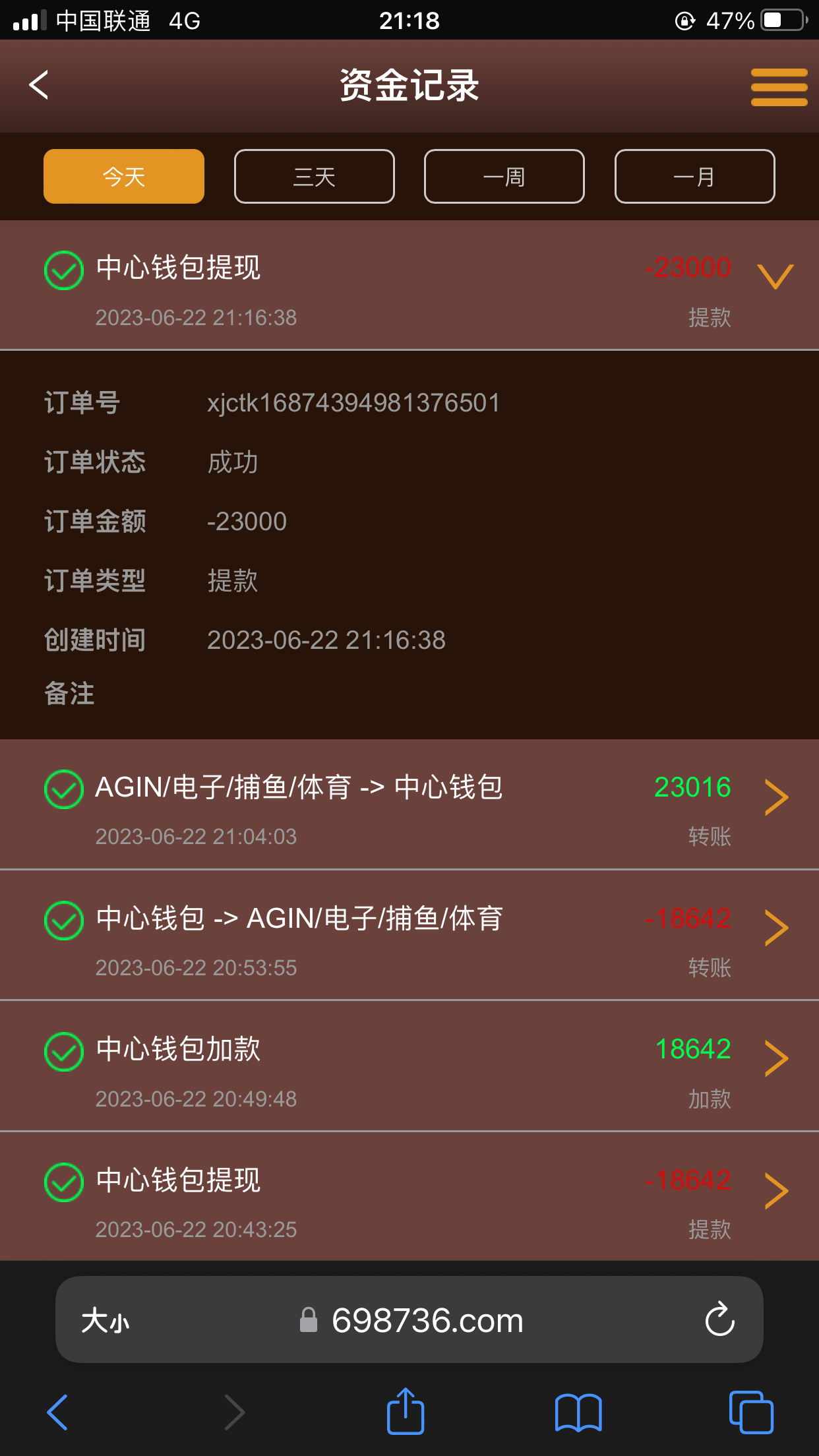819x1456 pixels.
Task: Show all open Safari tabs
Action: (751, 1412)
